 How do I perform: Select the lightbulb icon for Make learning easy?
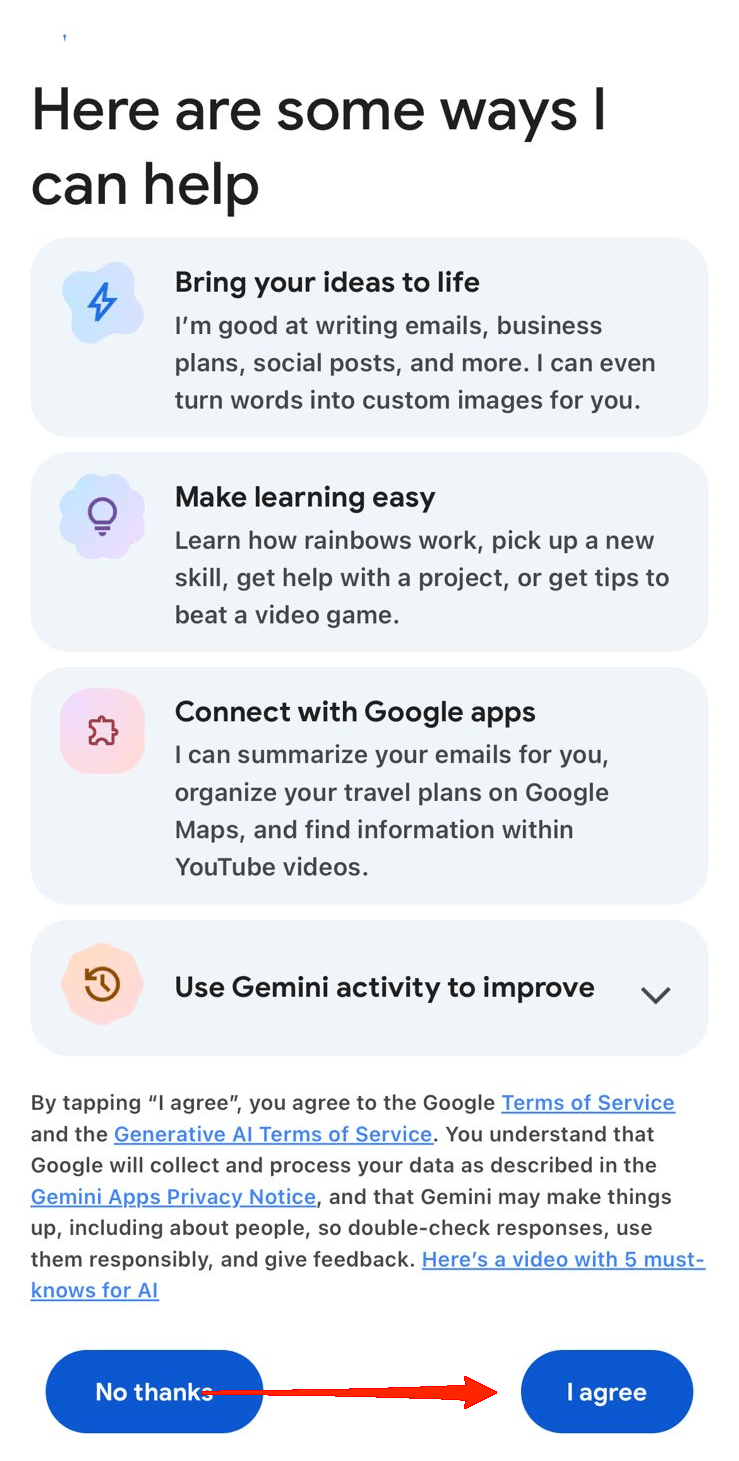pos(101,516)
